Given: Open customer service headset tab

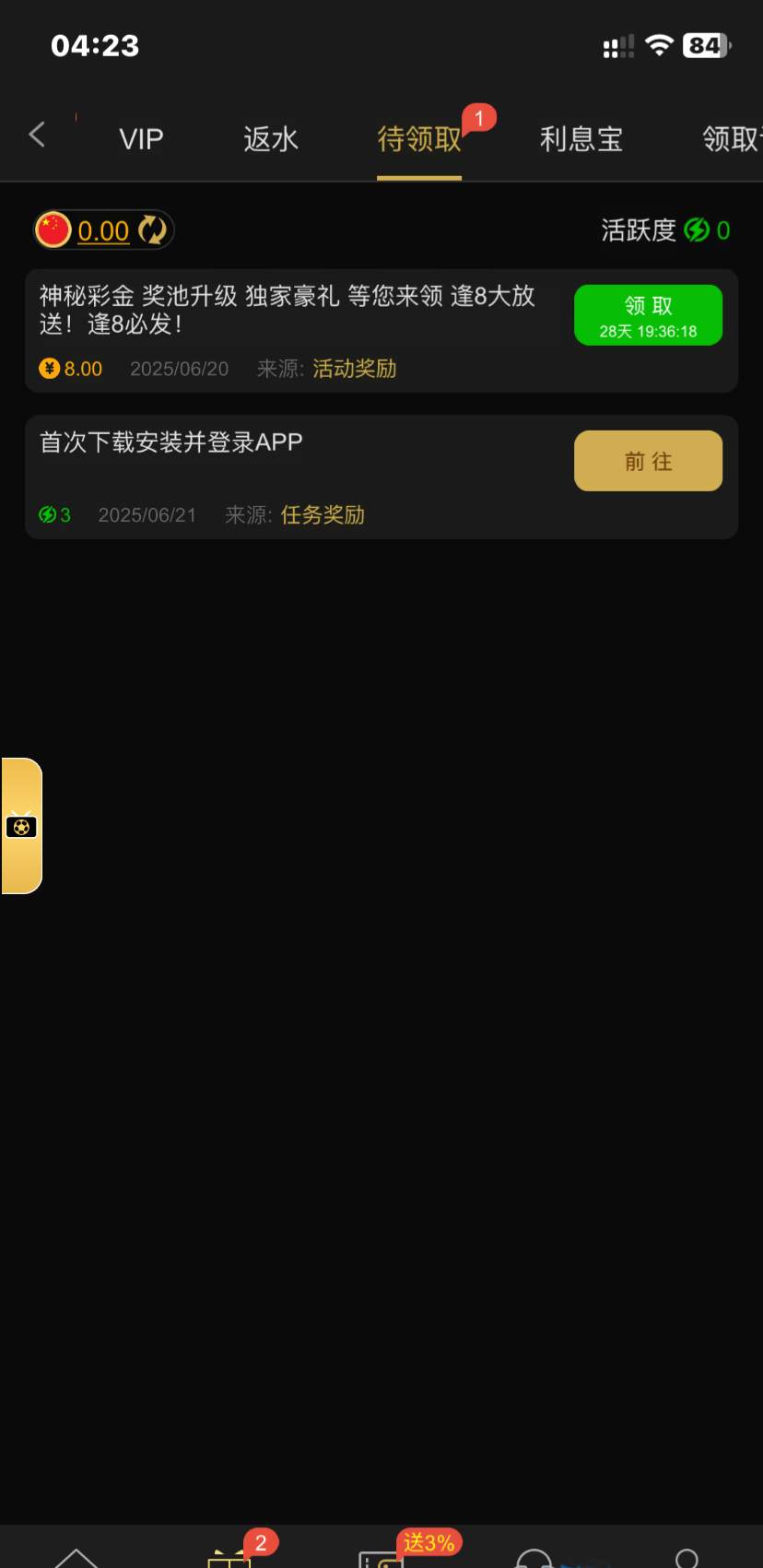Looking at the screenshot, I should pos(534,1558).
